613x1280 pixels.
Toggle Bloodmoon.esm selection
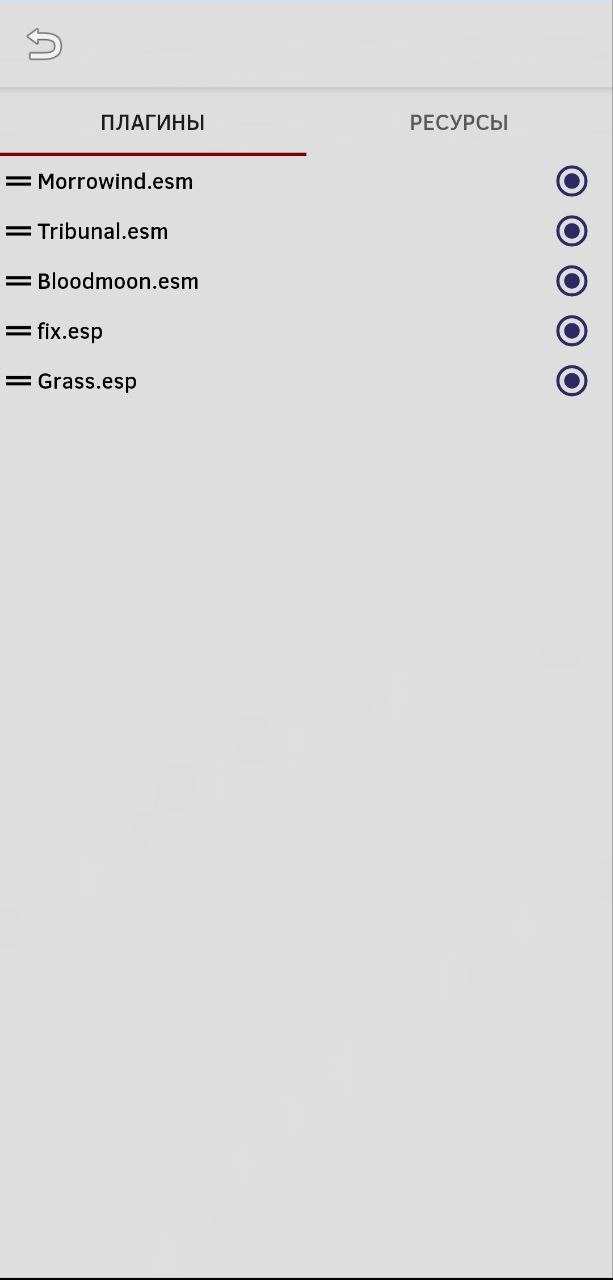[x=572, y=281]
